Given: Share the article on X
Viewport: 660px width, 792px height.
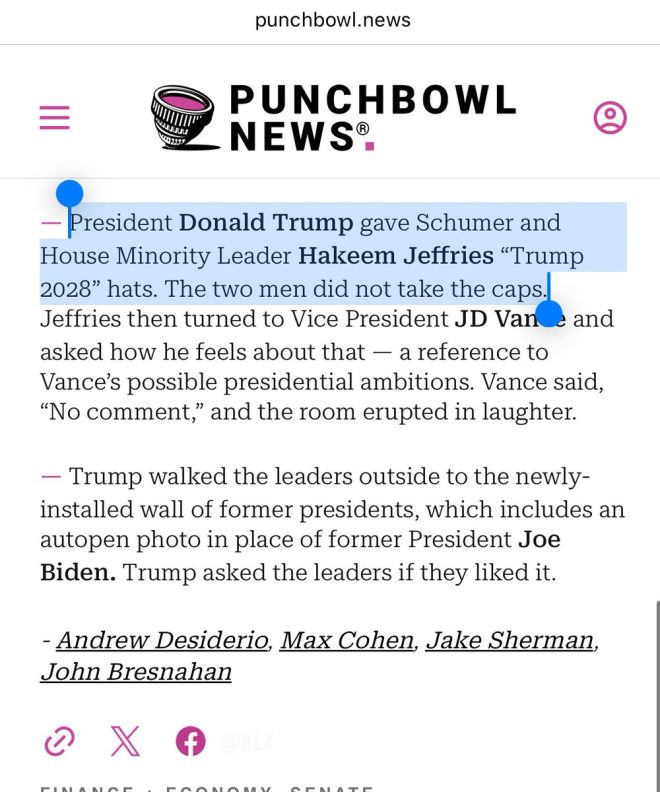Looking at the screenshot, I should click(x=125, y=741).
